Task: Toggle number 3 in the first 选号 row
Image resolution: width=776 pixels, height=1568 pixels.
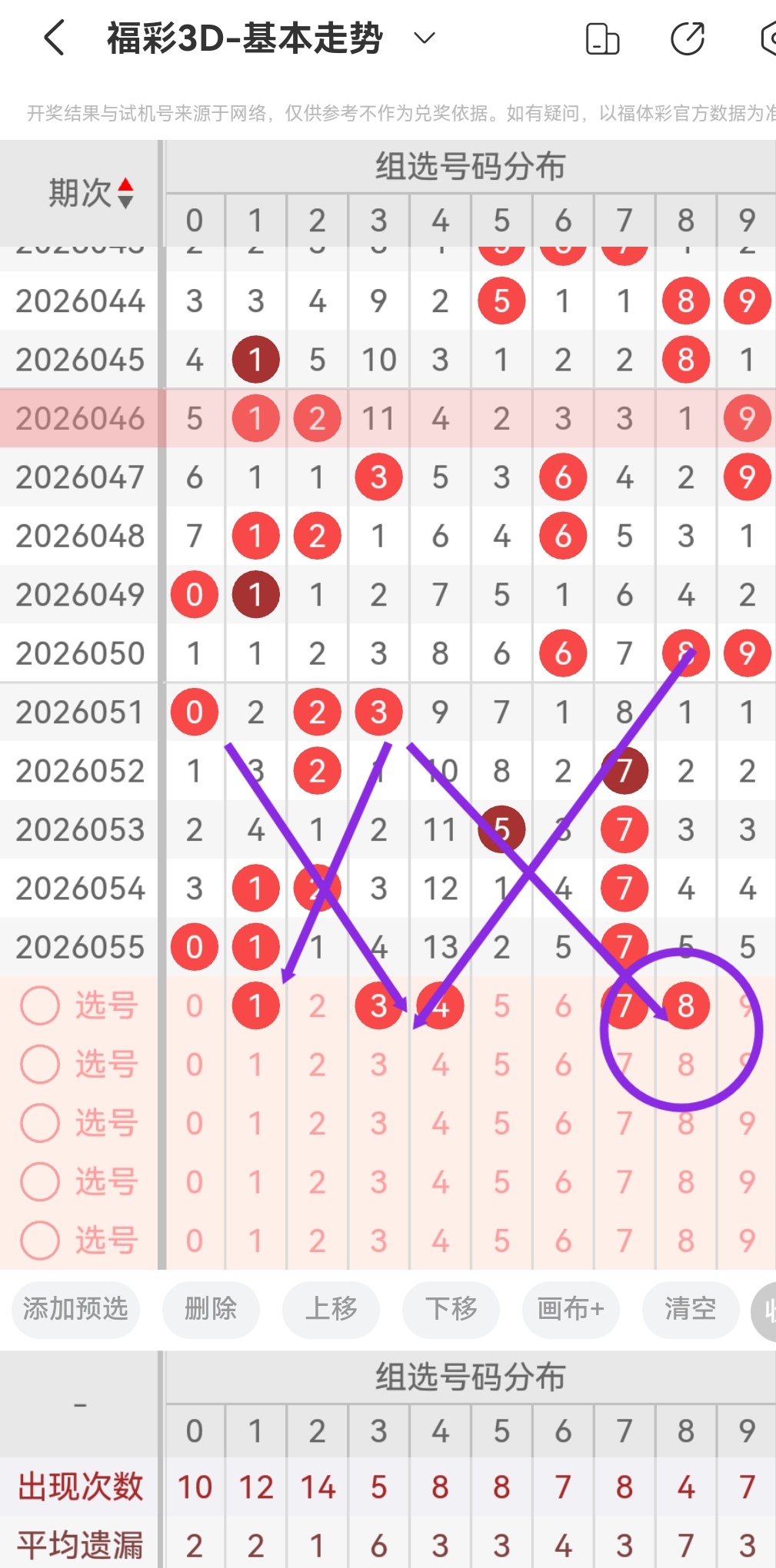Action: click(378, 1005)
